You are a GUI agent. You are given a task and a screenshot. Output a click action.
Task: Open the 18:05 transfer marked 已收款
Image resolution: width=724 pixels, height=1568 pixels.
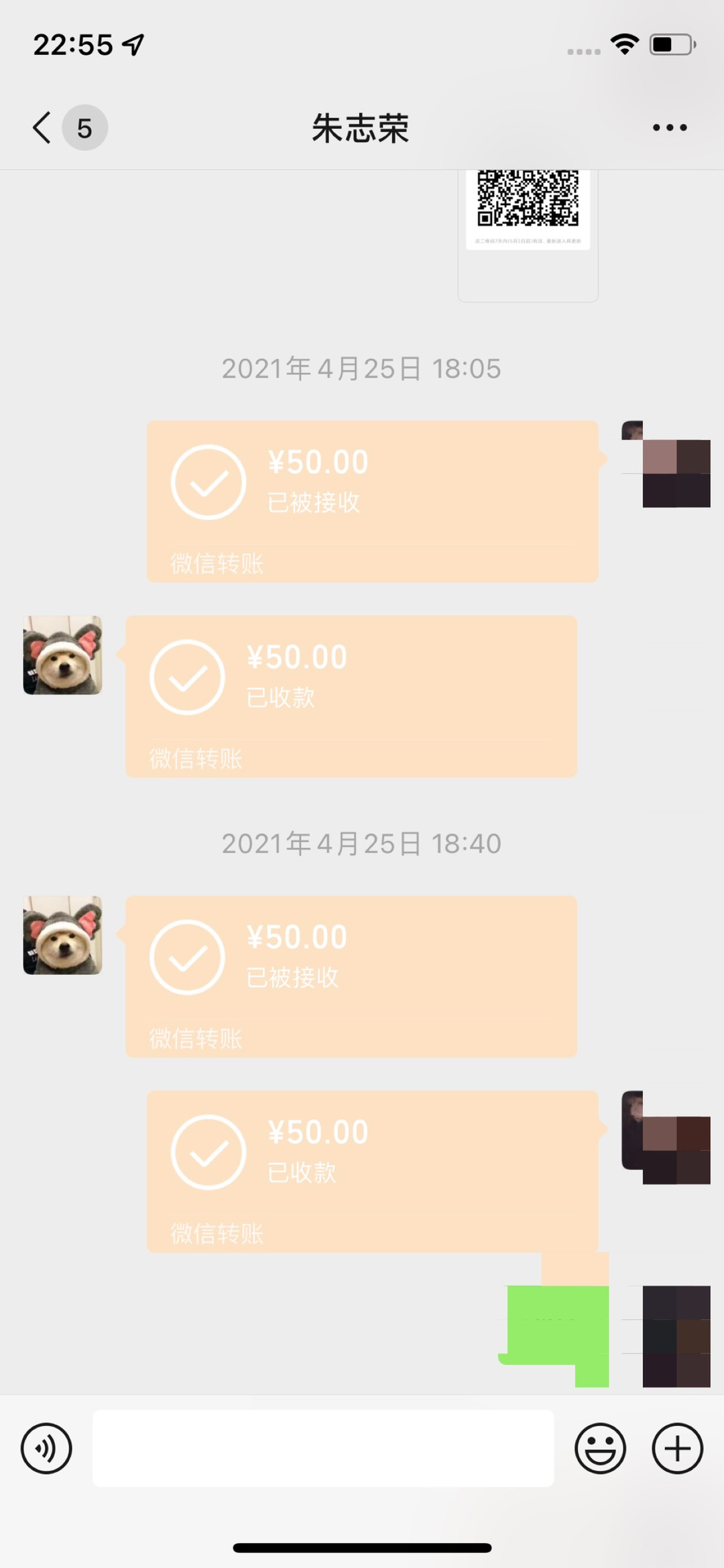(x=351, y=696)
